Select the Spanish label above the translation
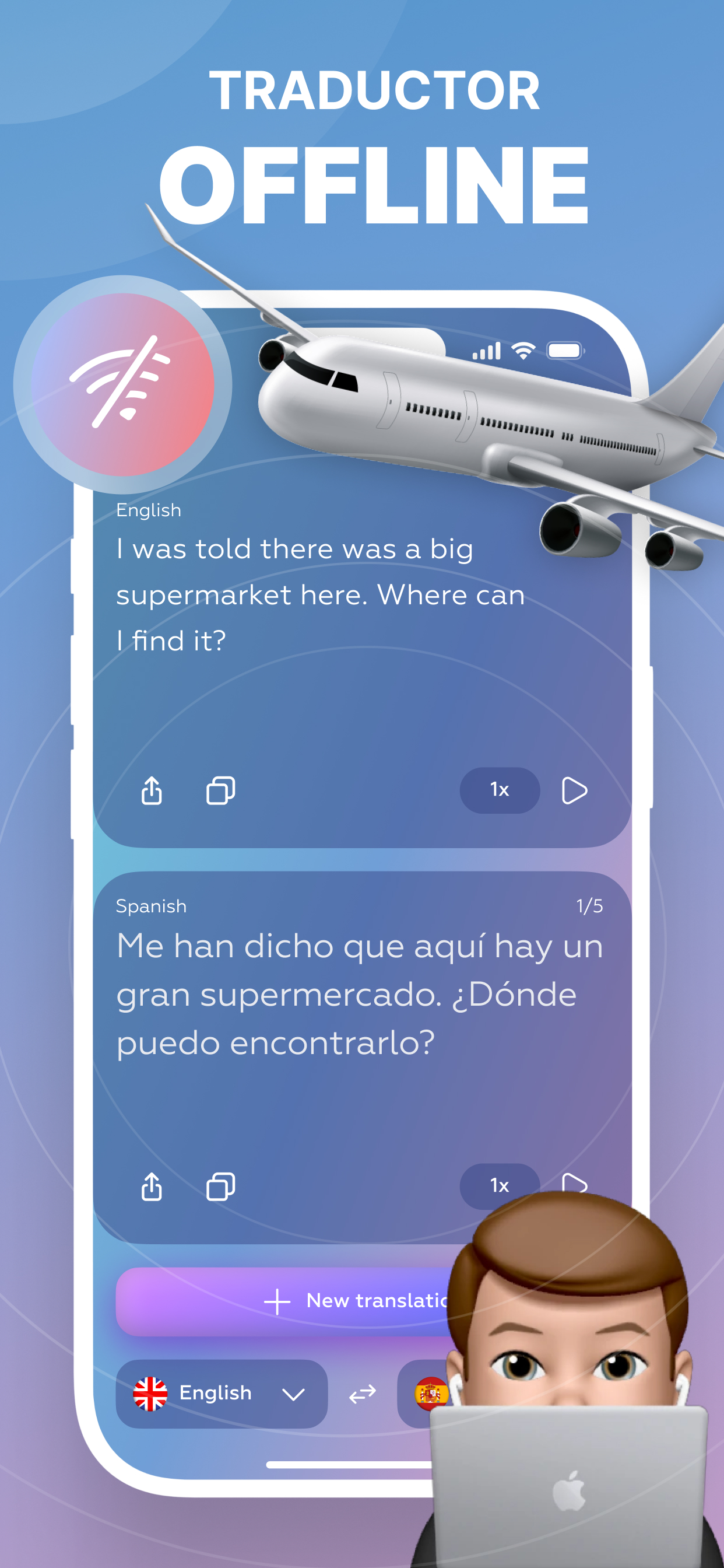Viewport: 724px width, 1568px height. coord(152,905)
